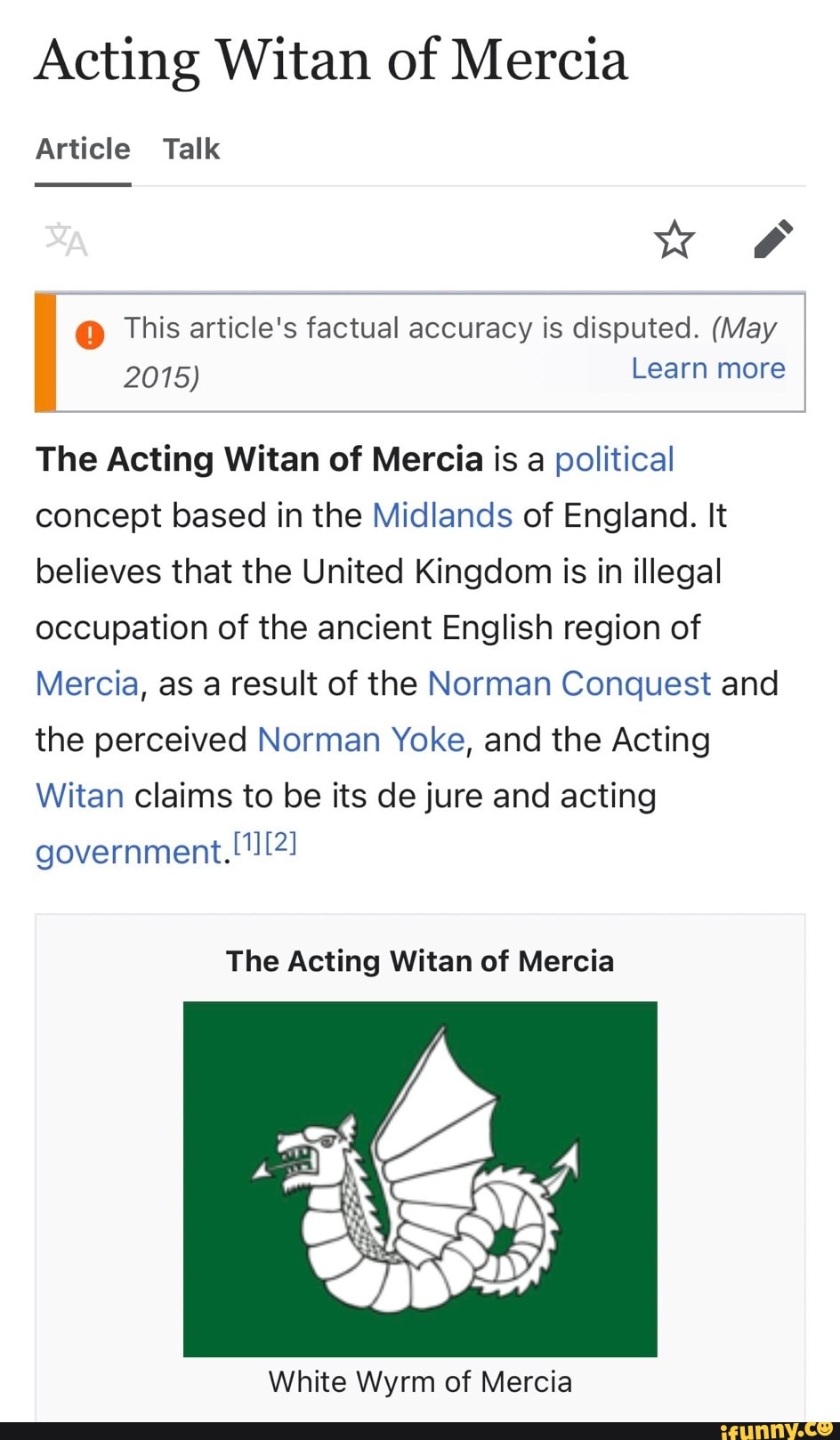Select the Article tab
Viewport: 840px width, 1440px height.
[81, 149]
